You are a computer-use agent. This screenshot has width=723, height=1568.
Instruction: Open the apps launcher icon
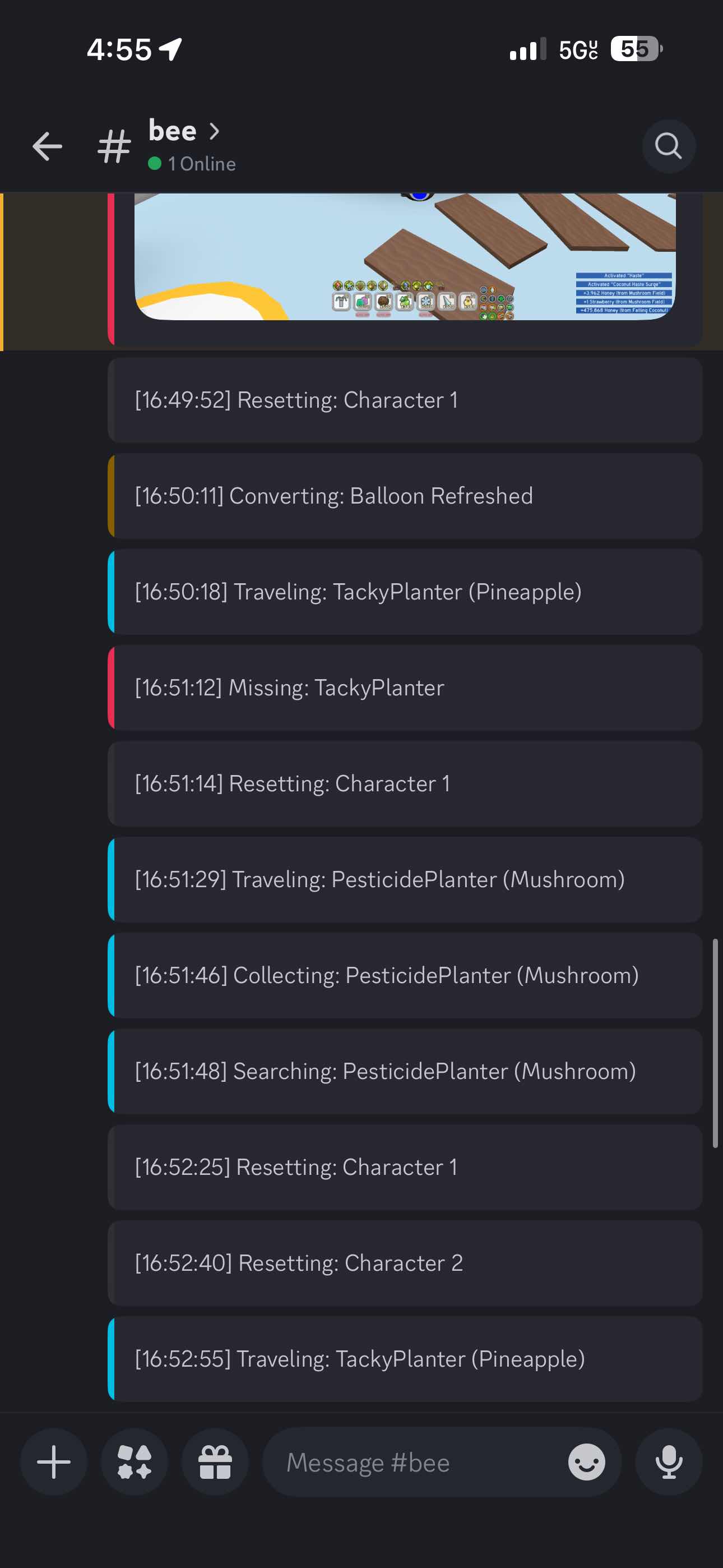135,1461
